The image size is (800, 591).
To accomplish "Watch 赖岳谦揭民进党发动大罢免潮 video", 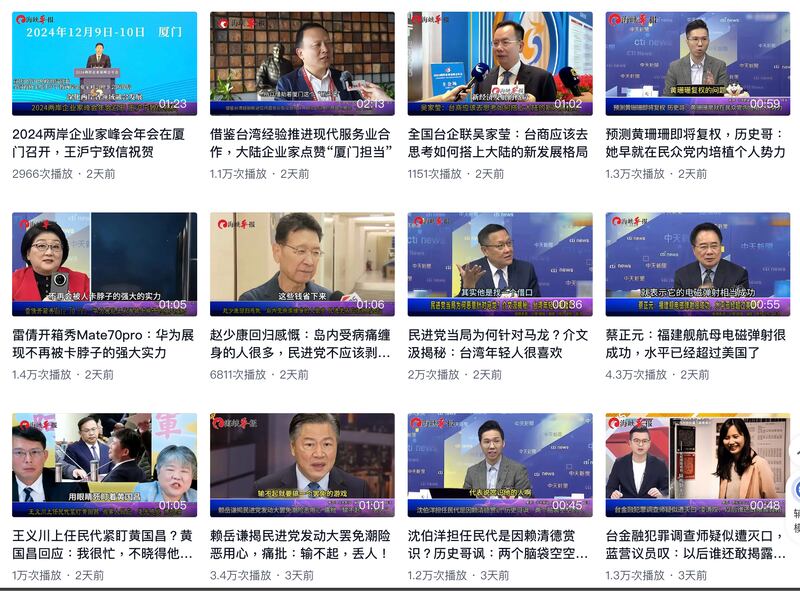I will 302,464.
